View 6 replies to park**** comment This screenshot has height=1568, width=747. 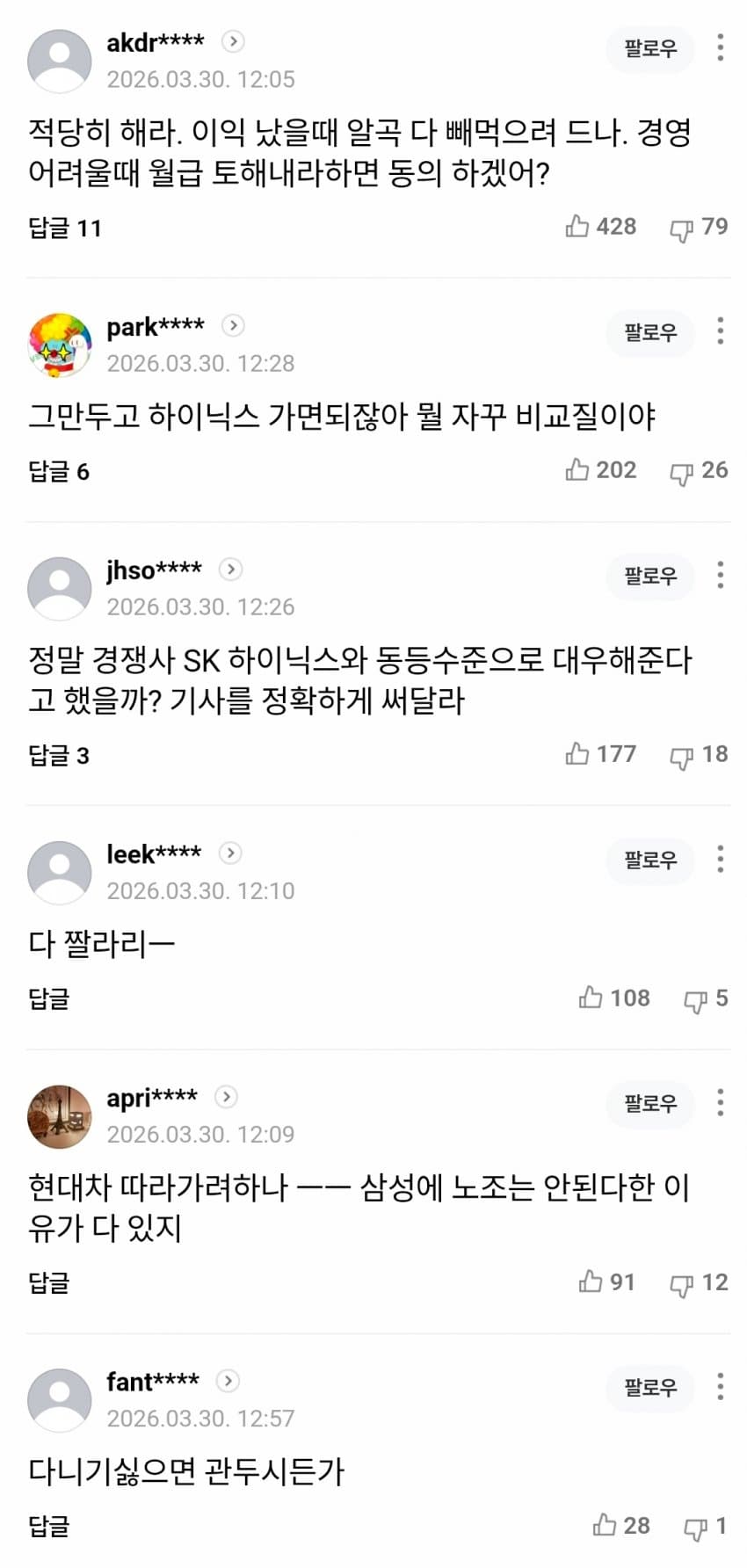click(59, 472)
